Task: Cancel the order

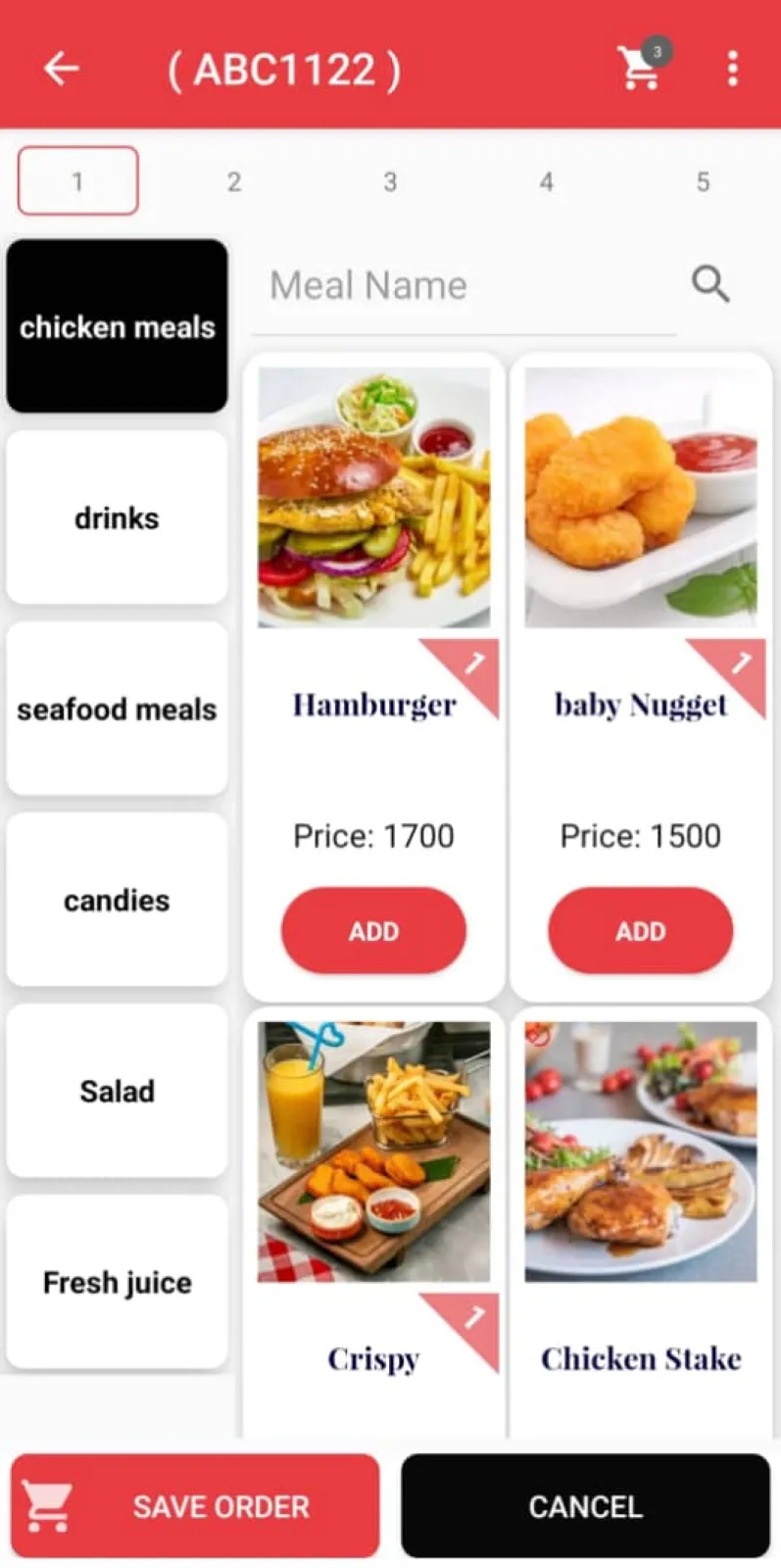Action: pyautogui.click(x=585, y=1506)
